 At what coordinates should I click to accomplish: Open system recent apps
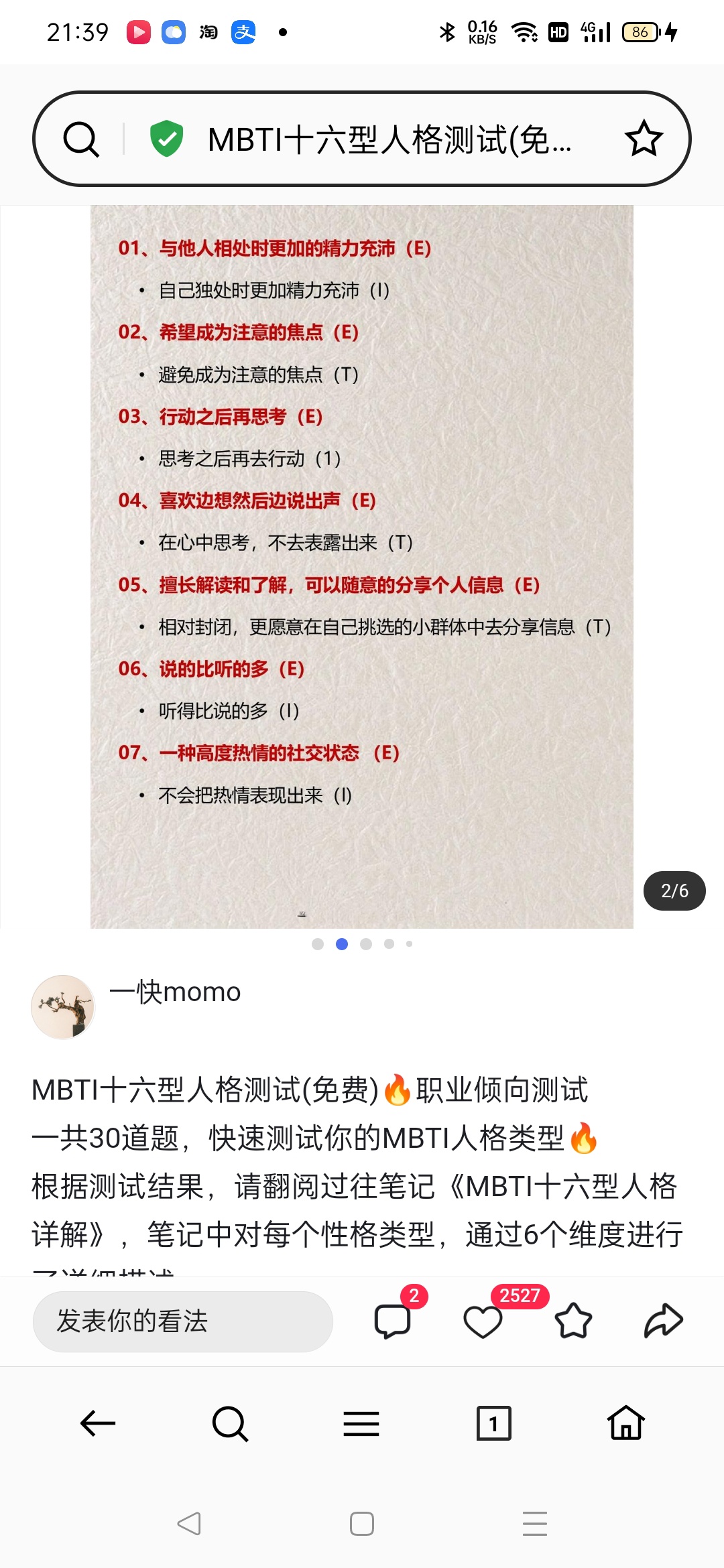[x=534, y=1524]
